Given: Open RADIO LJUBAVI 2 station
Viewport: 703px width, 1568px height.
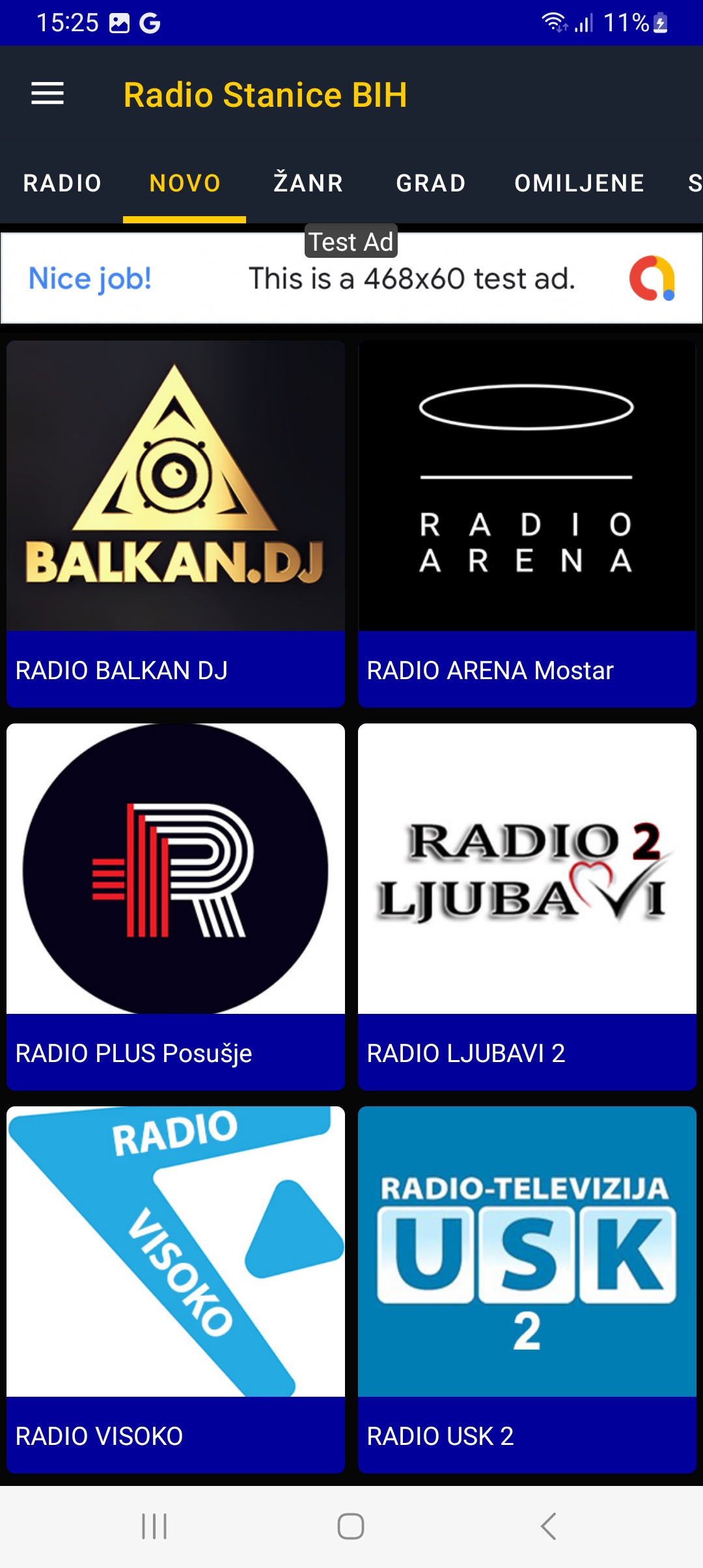Looking at the screenshot, I should point(527,906).
